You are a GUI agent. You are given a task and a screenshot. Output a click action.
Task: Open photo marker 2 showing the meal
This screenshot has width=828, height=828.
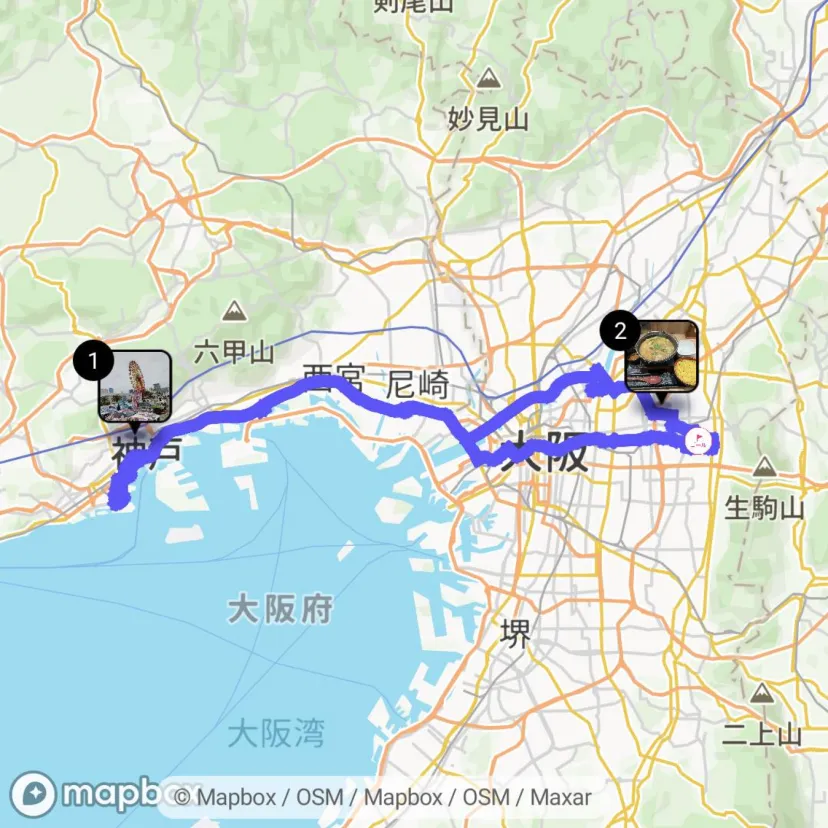660,357
